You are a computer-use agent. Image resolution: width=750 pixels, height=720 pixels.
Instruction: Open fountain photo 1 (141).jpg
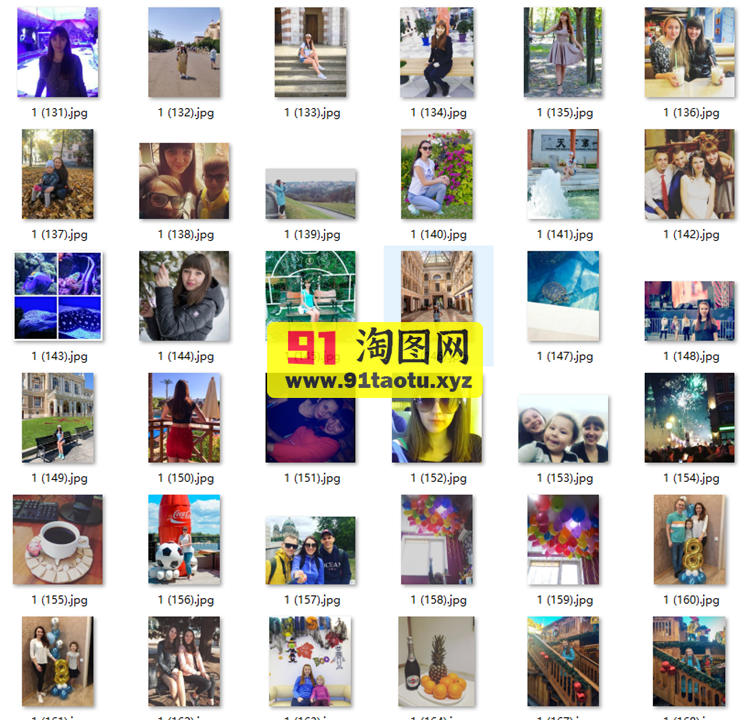[x=563, y=174]
